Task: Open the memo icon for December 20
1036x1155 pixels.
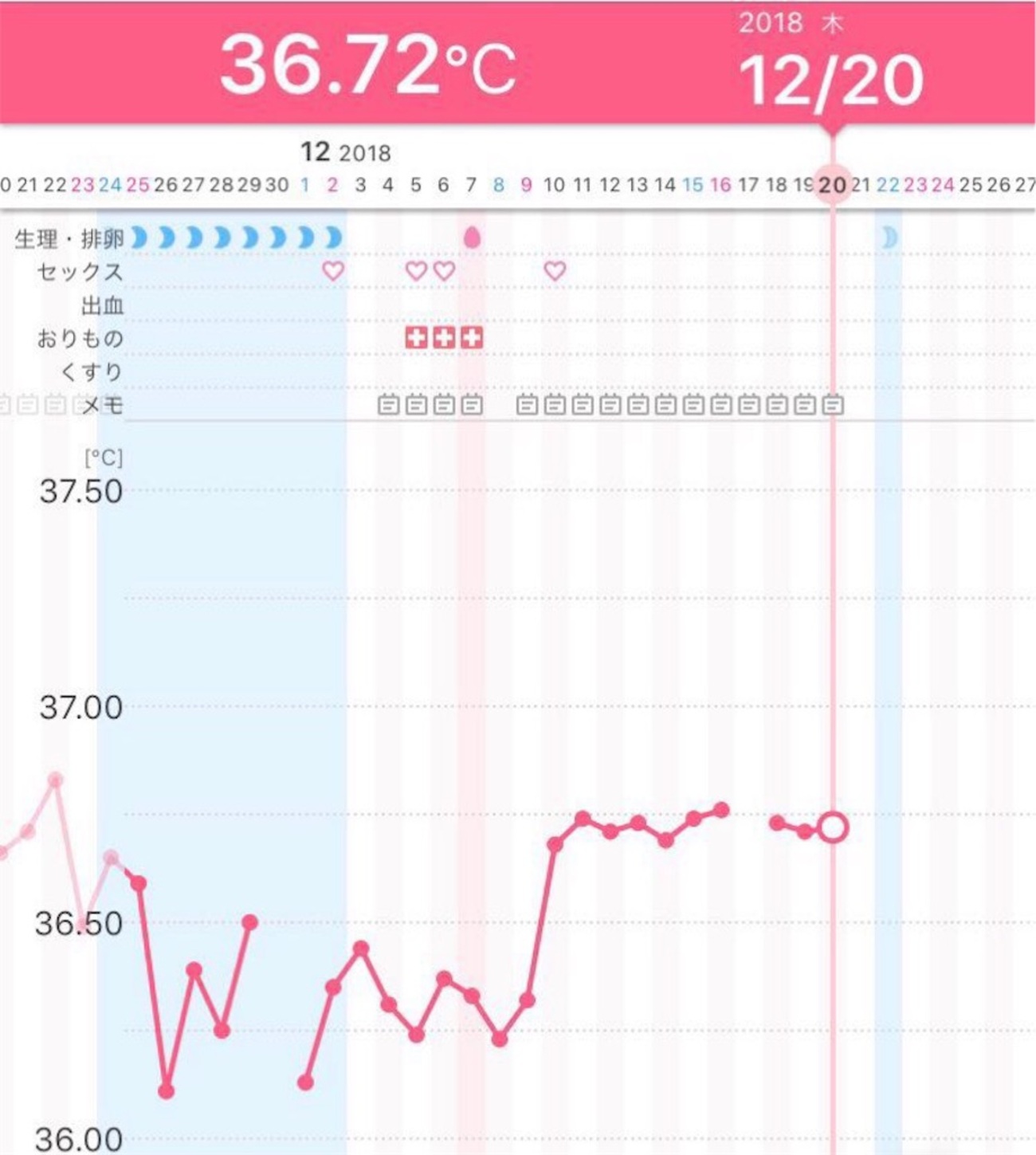Action: point(833,405)
